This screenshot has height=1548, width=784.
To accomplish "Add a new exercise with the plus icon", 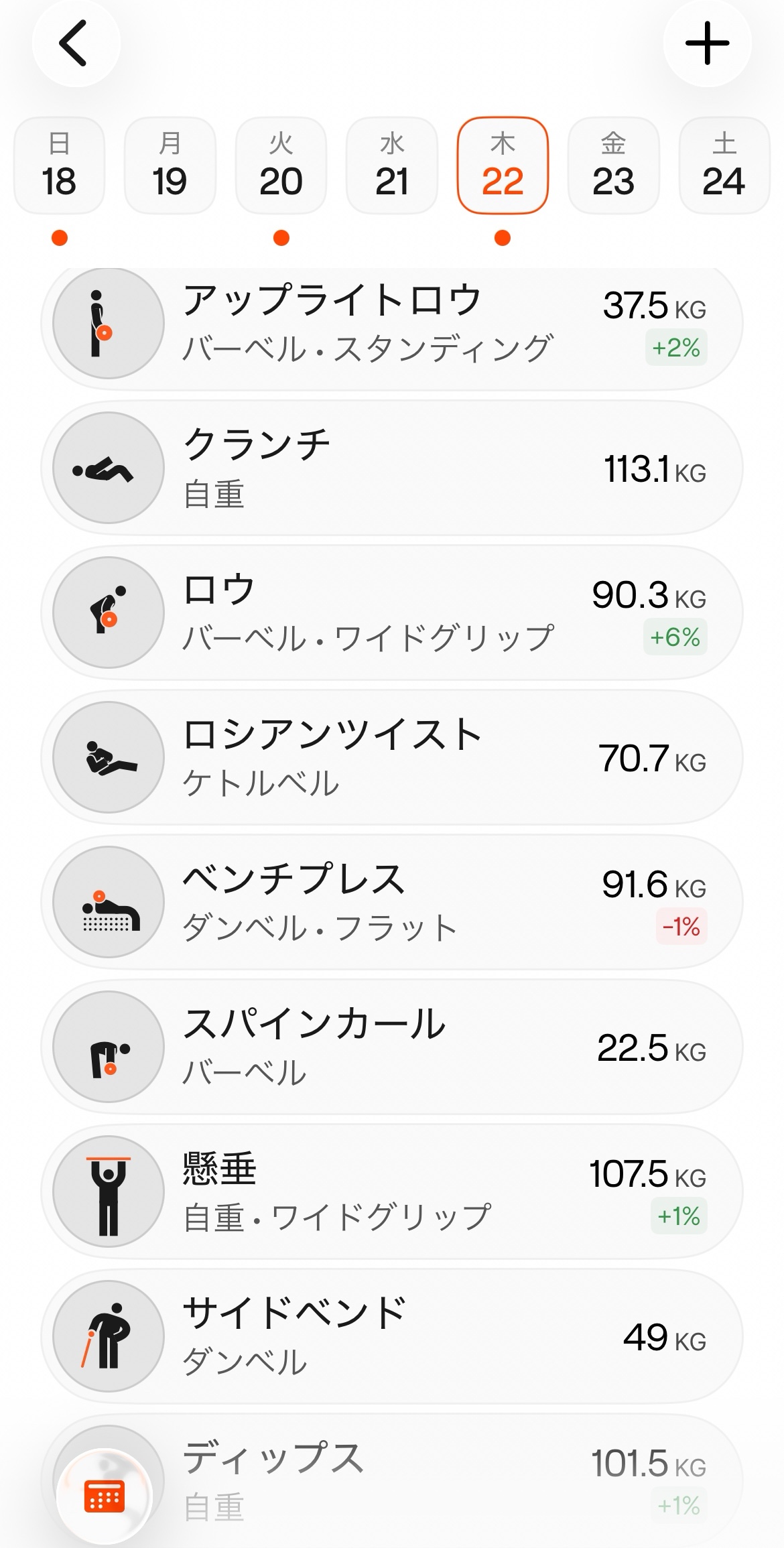I will point(707,44).
